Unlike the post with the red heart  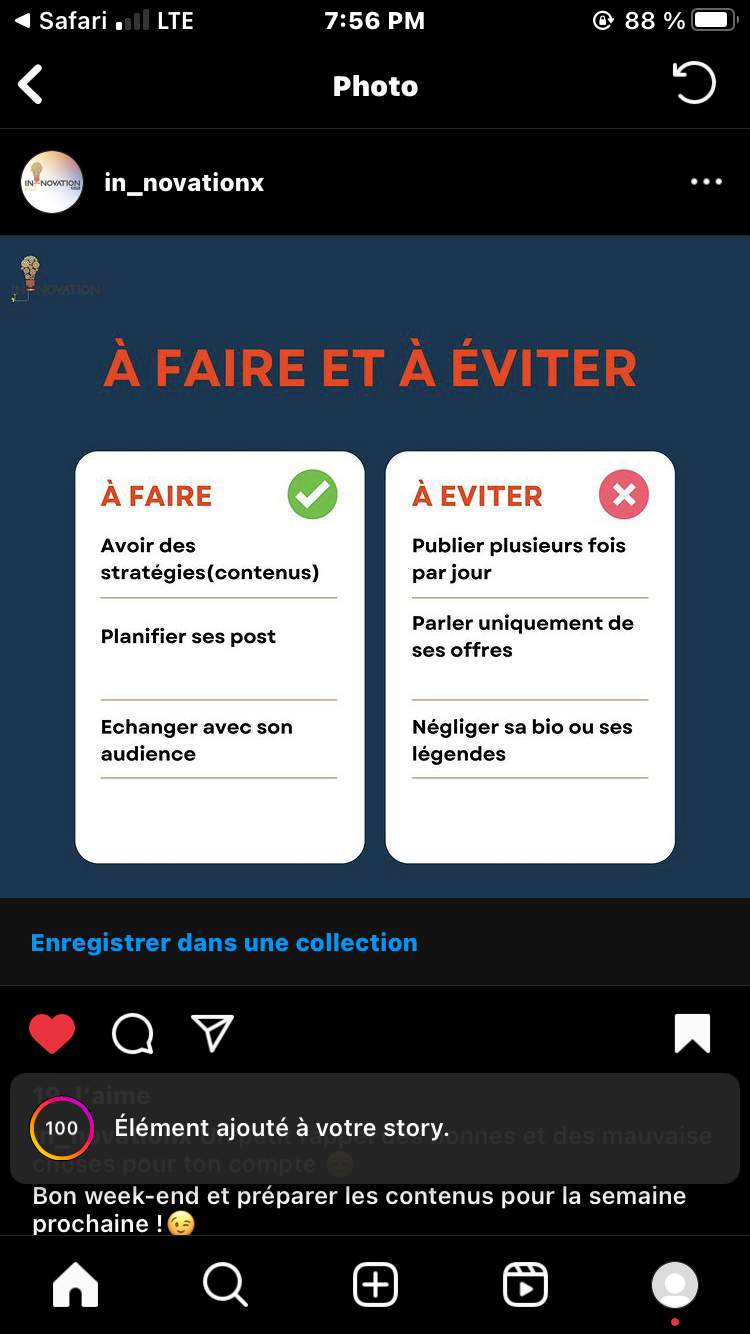52,1034
